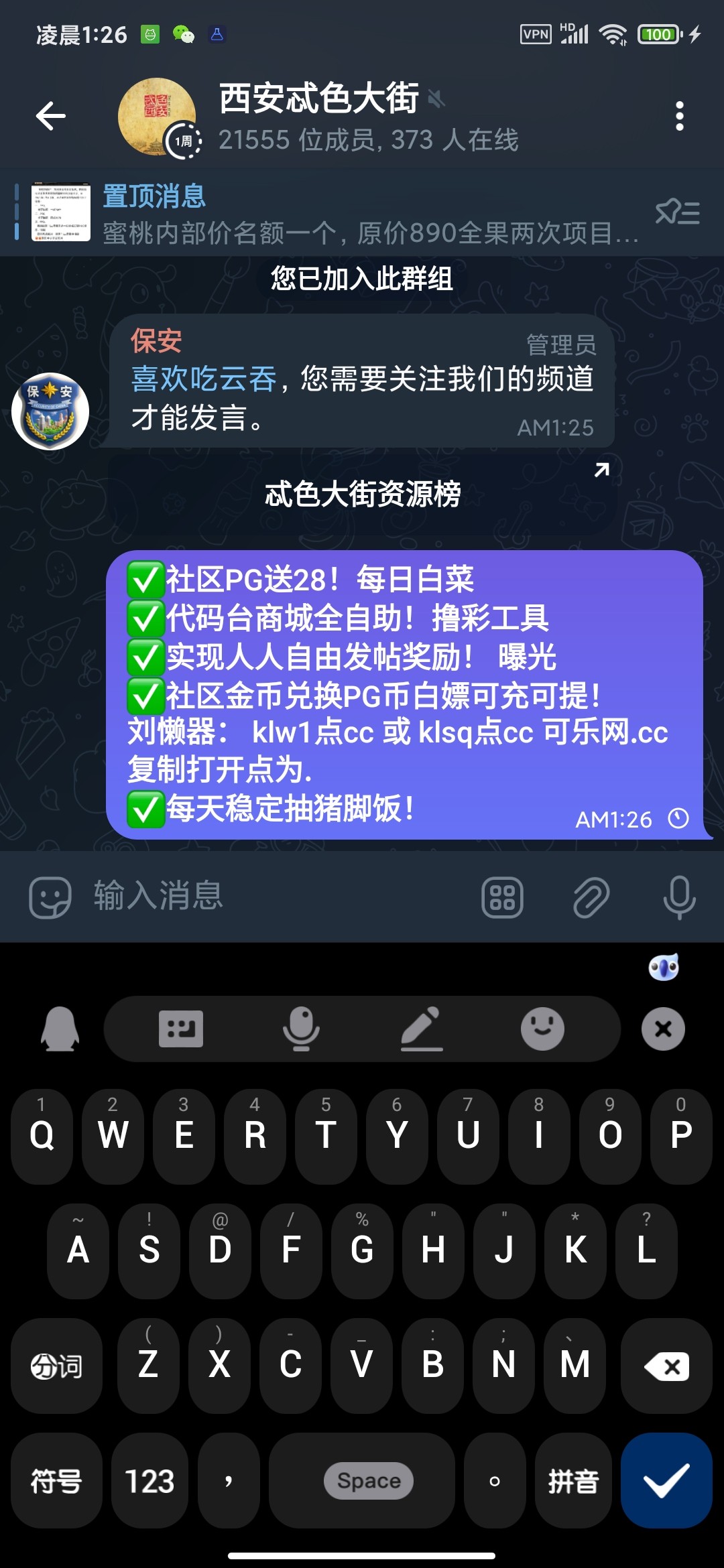Confirm with the blue checkmark key

point(666,1482)
